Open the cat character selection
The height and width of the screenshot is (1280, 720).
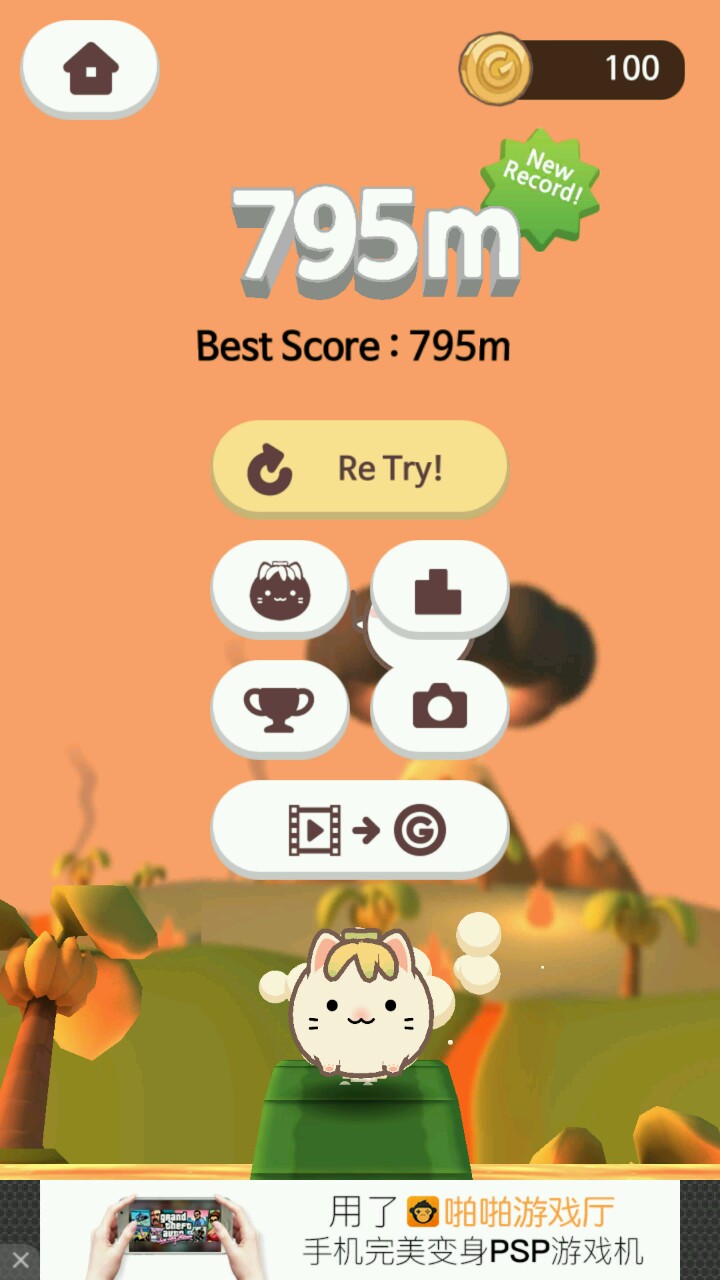point(280,590)
